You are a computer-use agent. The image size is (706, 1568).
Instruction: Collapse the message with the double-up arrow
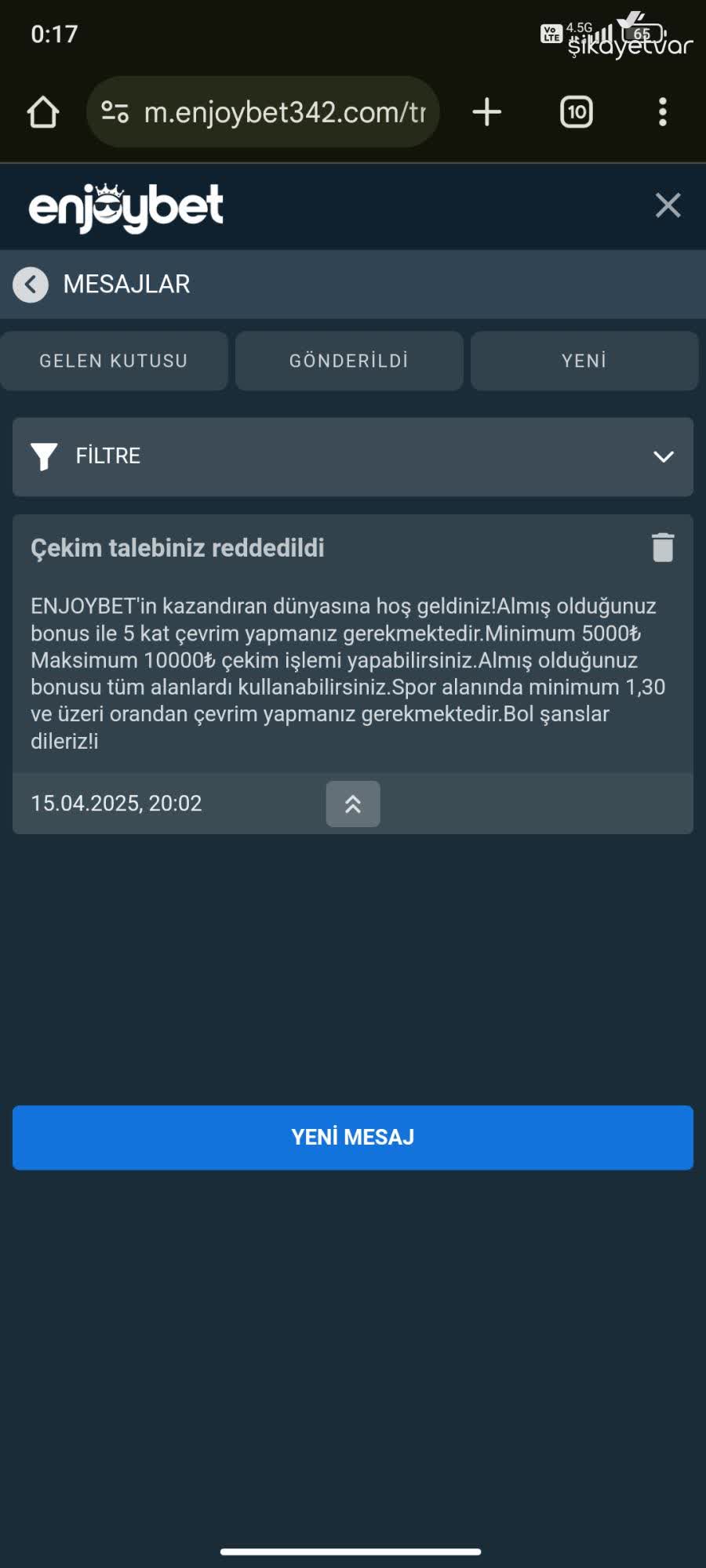[352, 804]
